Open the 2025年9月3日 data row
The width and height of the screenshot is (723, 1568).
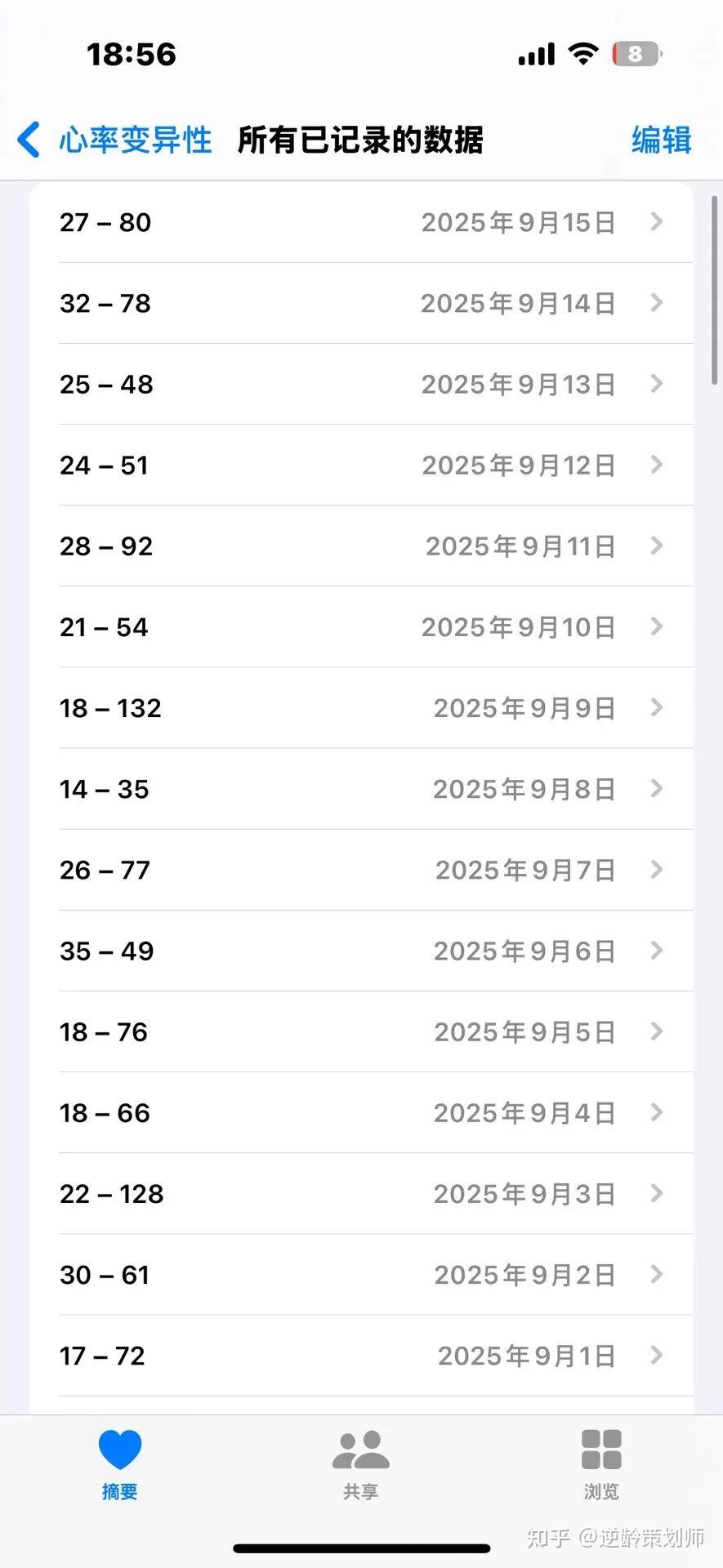[361, 1192]
